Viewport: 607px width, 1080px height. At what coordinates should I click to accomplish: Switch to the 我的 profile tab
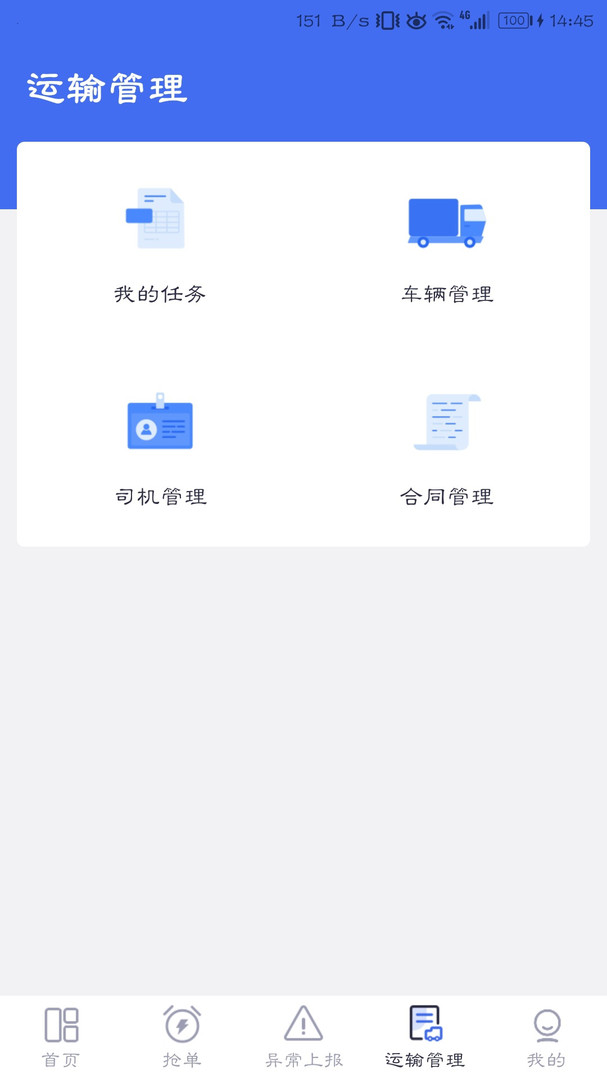pos(546,1037)
